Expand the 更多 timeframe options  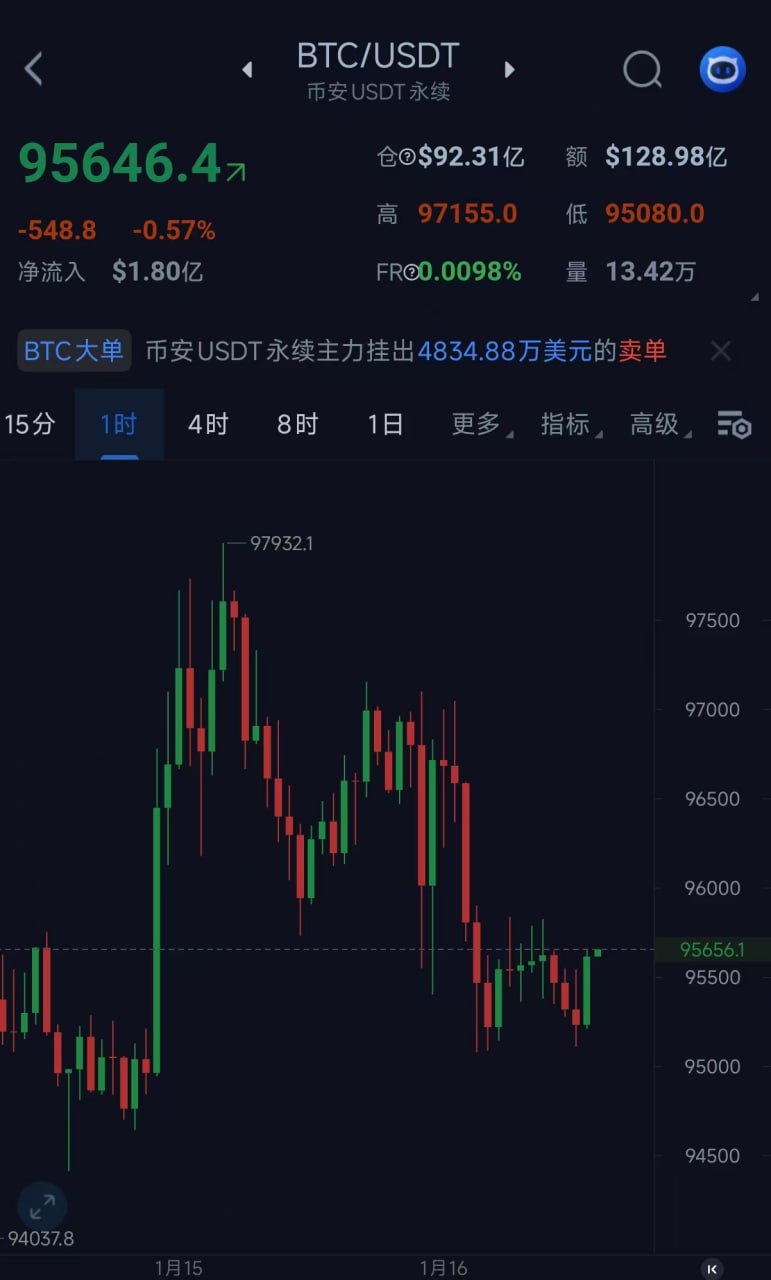(477, 424)
